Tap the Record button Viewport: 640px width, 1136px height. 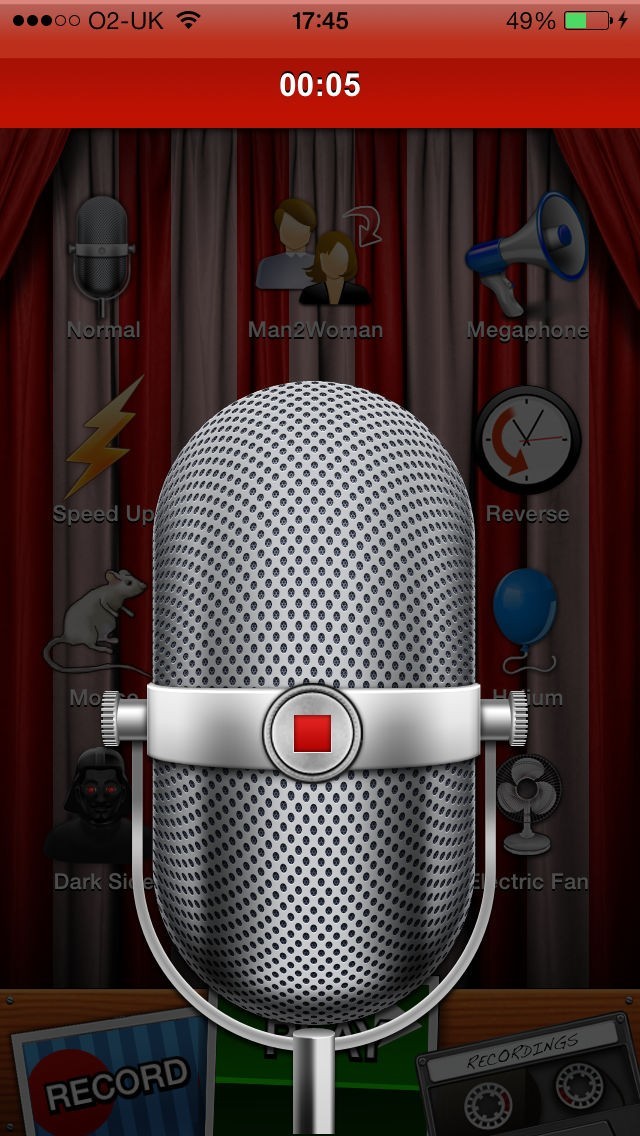pos(110,1080)
